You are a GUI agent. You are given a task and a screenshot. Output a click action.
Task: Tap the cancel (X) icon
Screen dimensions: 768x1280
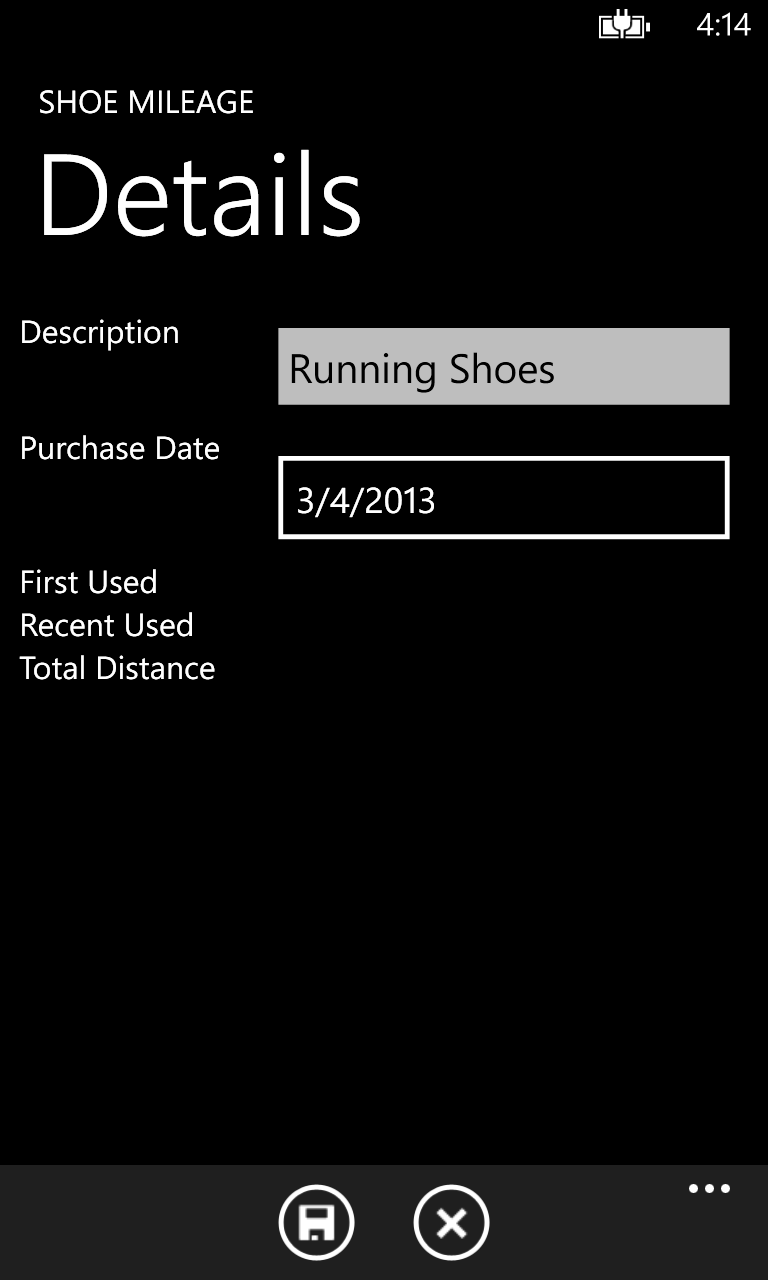click(x=451, y=1221)
